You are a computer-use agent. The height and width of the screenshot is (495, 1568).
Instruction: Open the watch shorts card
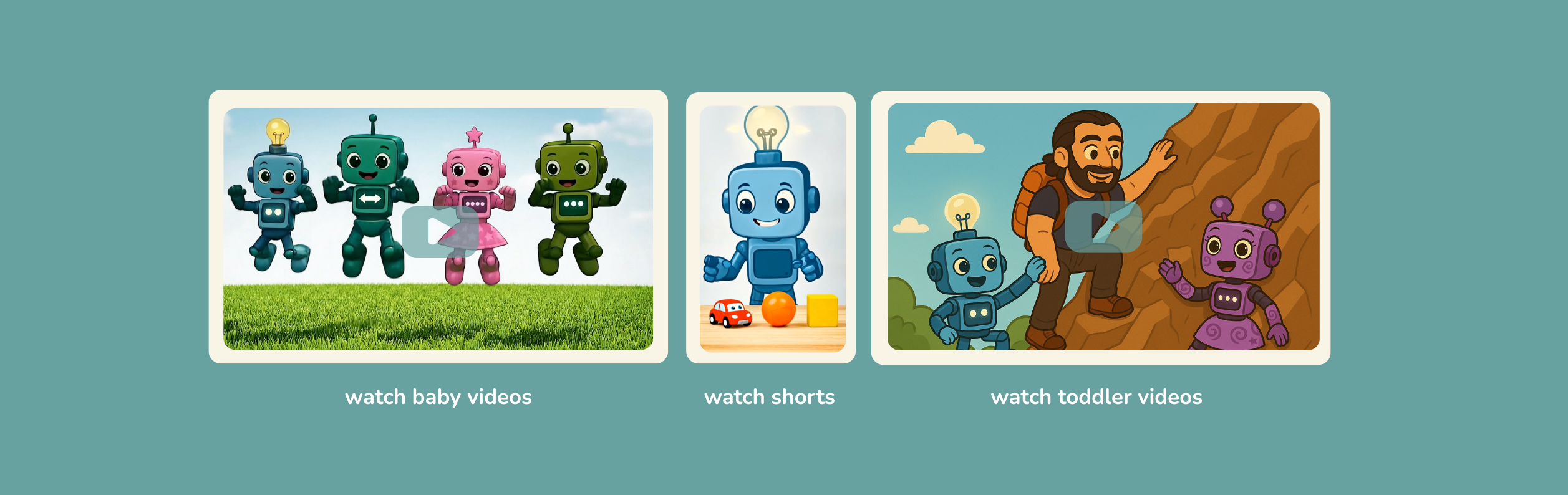[772, 228]
